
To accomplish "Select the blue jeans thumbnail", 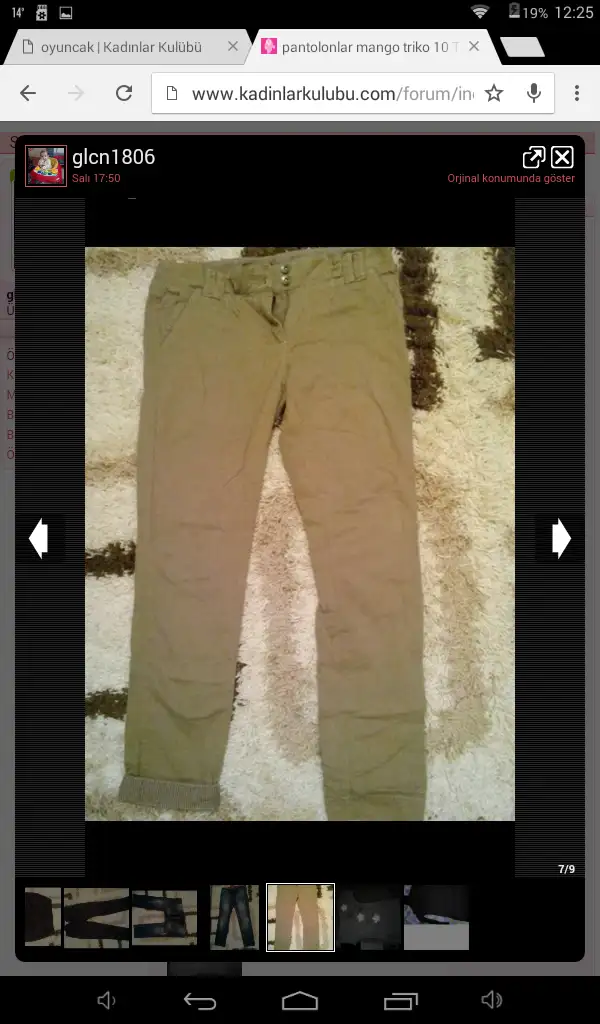I will (x=235, y=917).
